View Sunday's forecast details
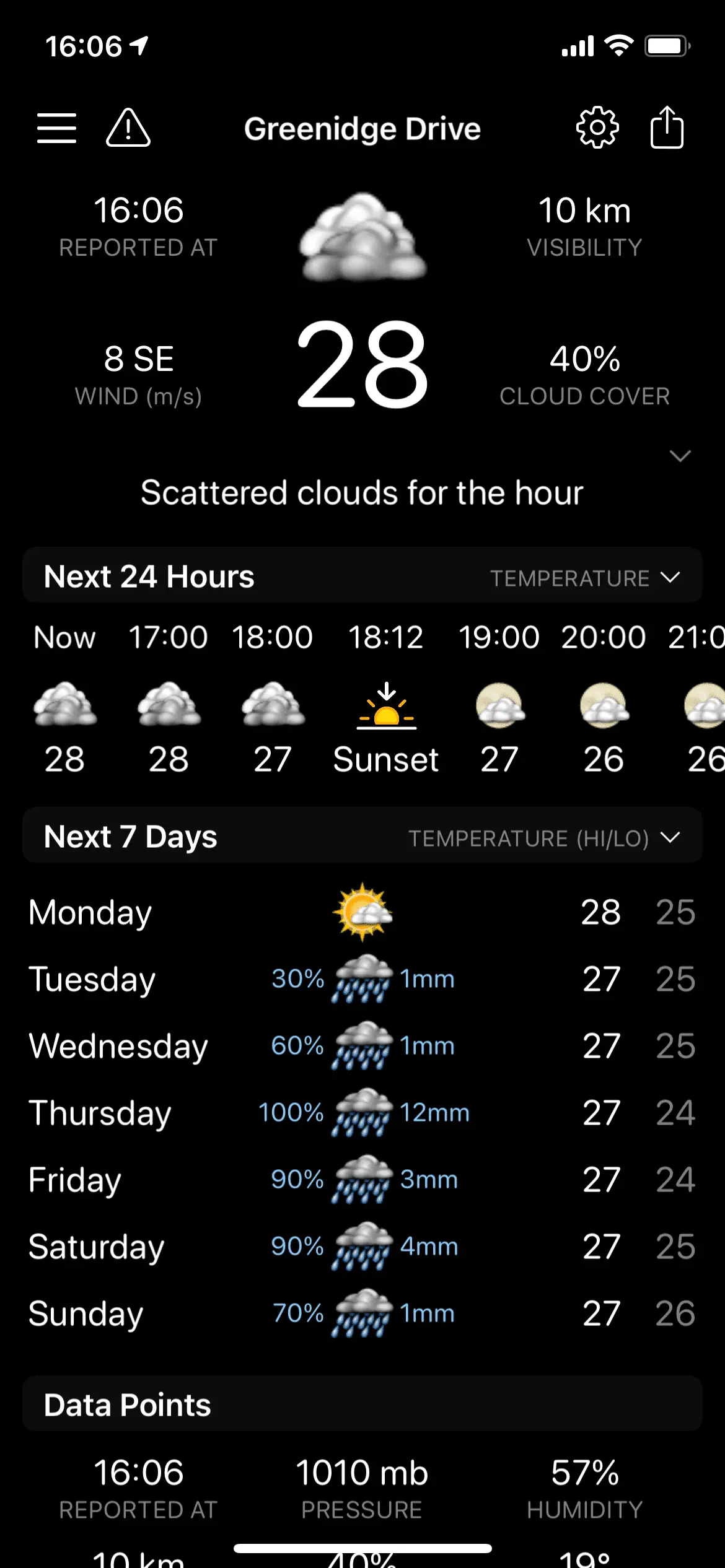The image size is (725, 1568). coord(362,1313)
